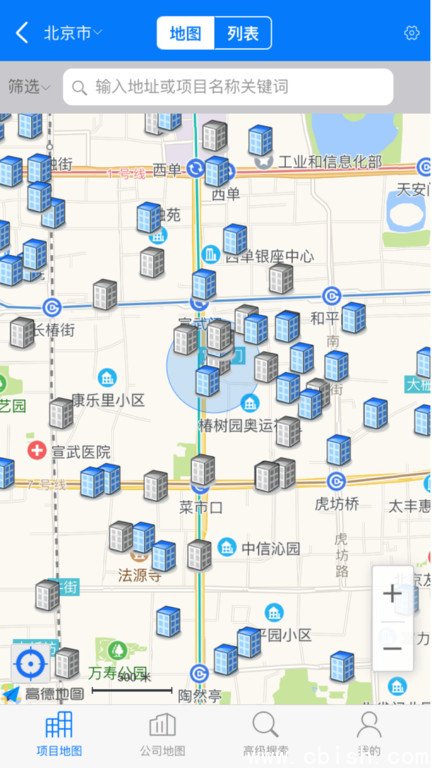Viewport: 432px width, 768px height.
Task: Open the 北京市 city dropdown
Action: (73, 33)
